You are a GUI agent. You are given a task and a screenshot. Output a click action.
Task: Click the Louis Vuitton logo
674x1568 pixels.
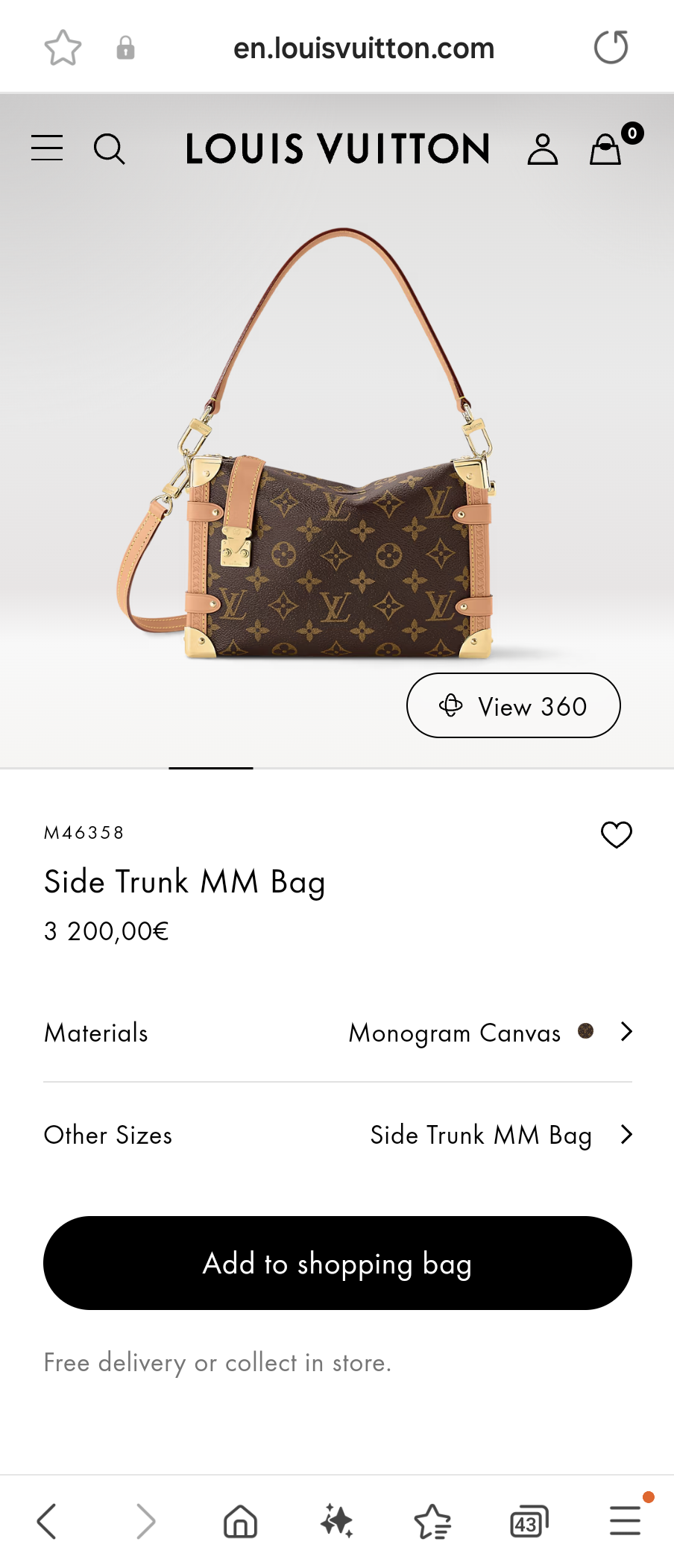tap(337, 148)
